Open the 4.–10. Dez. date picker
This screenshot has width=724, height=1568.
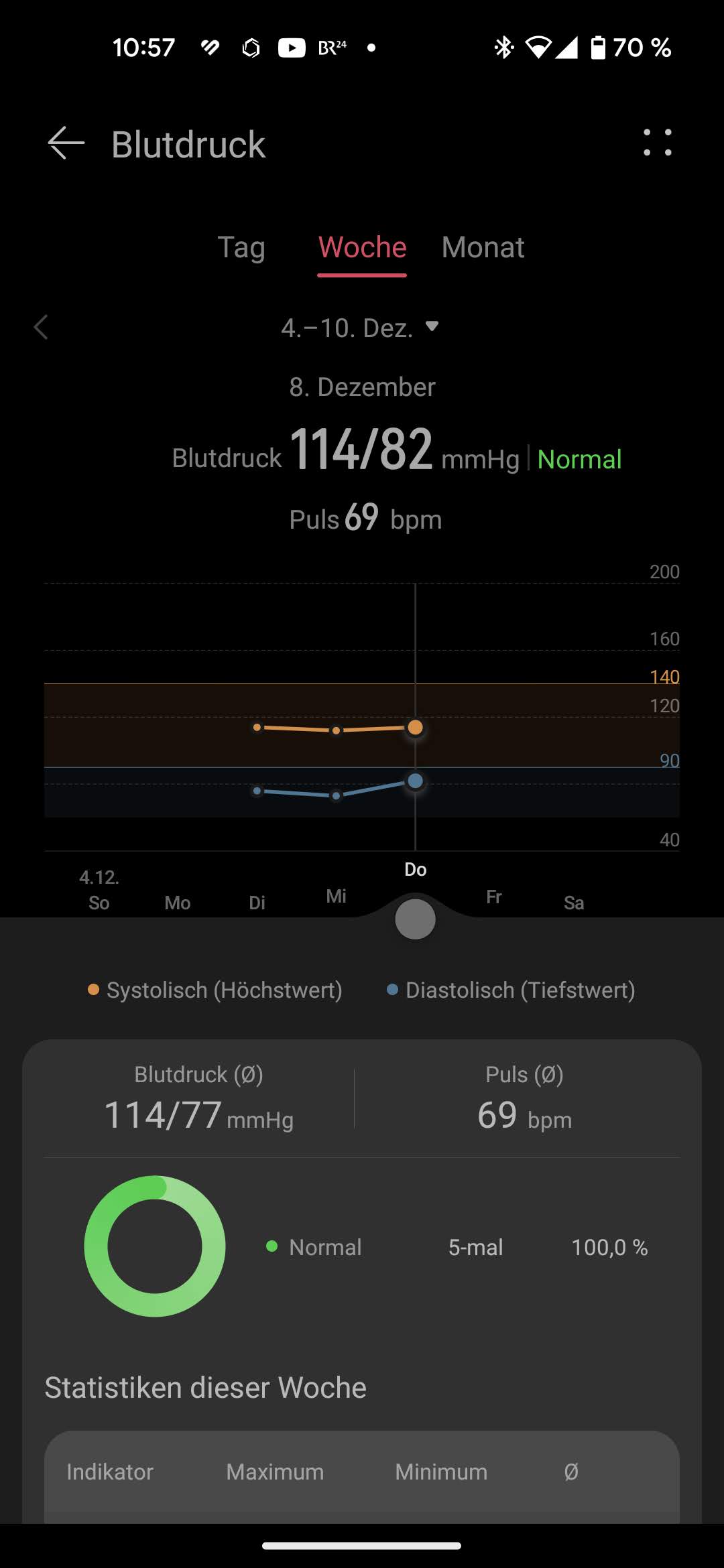360,328
